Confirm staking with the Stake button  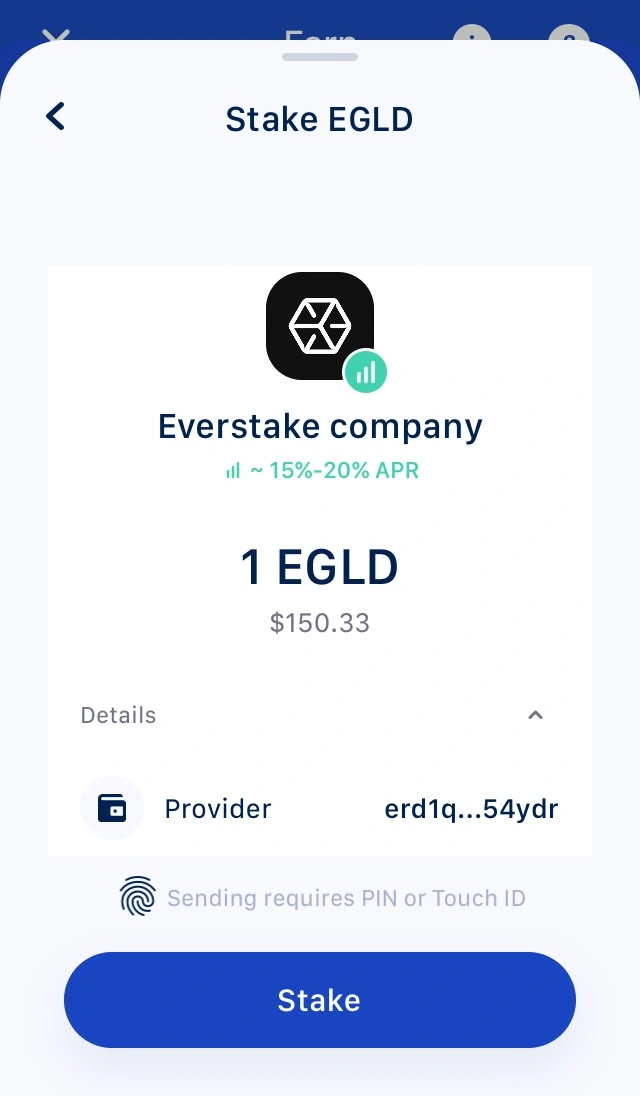point(320,1000)
